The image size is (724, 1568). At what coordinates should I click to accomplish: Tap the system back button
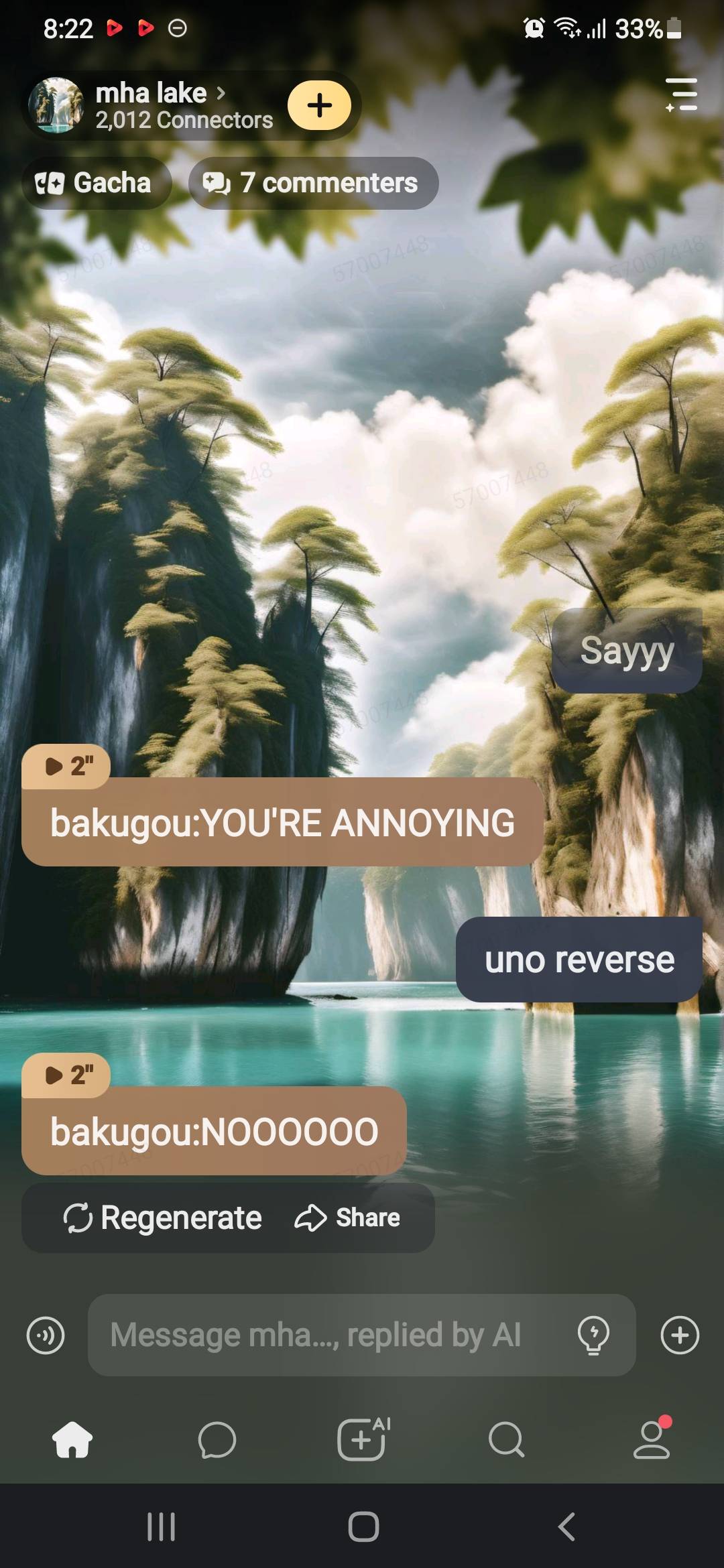566,1527
